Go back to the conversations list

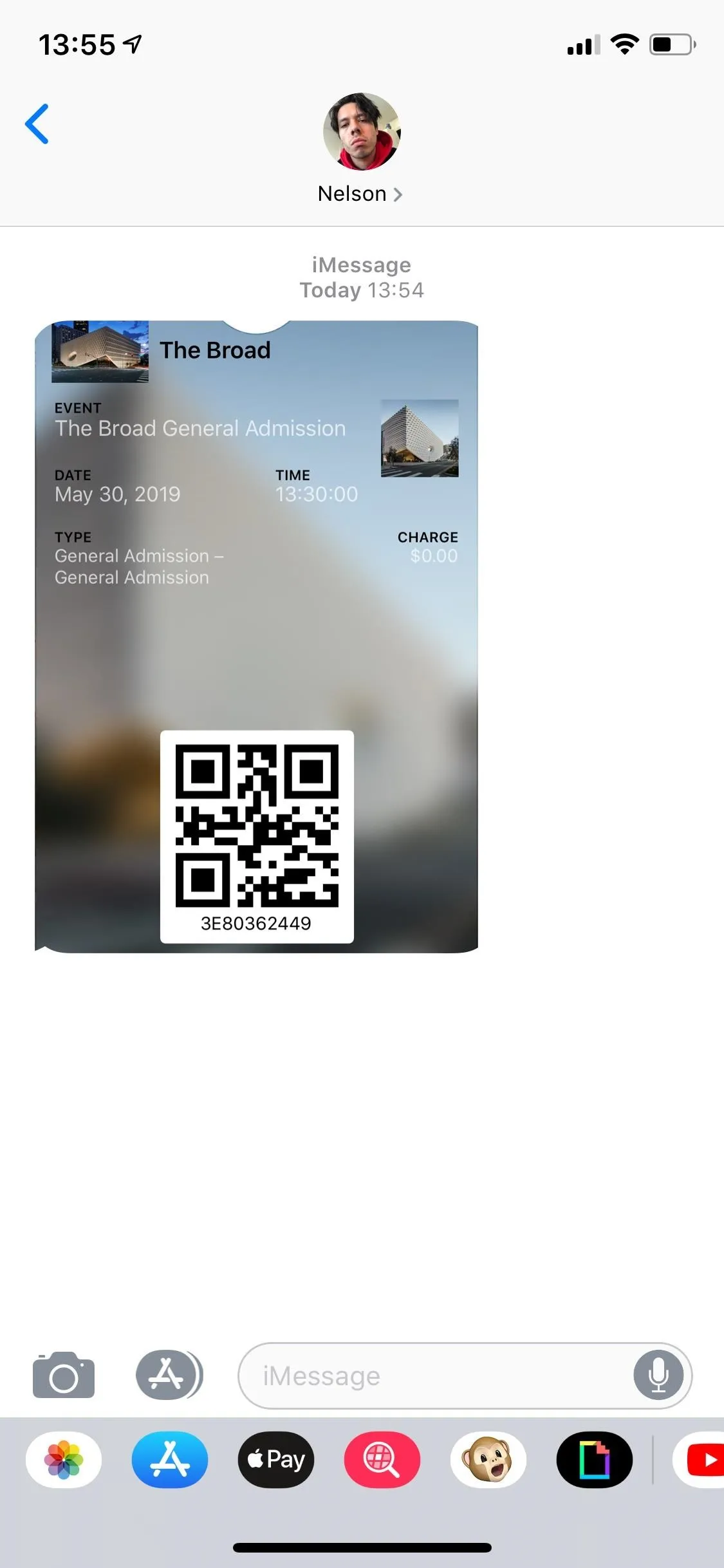pos(37,124)
